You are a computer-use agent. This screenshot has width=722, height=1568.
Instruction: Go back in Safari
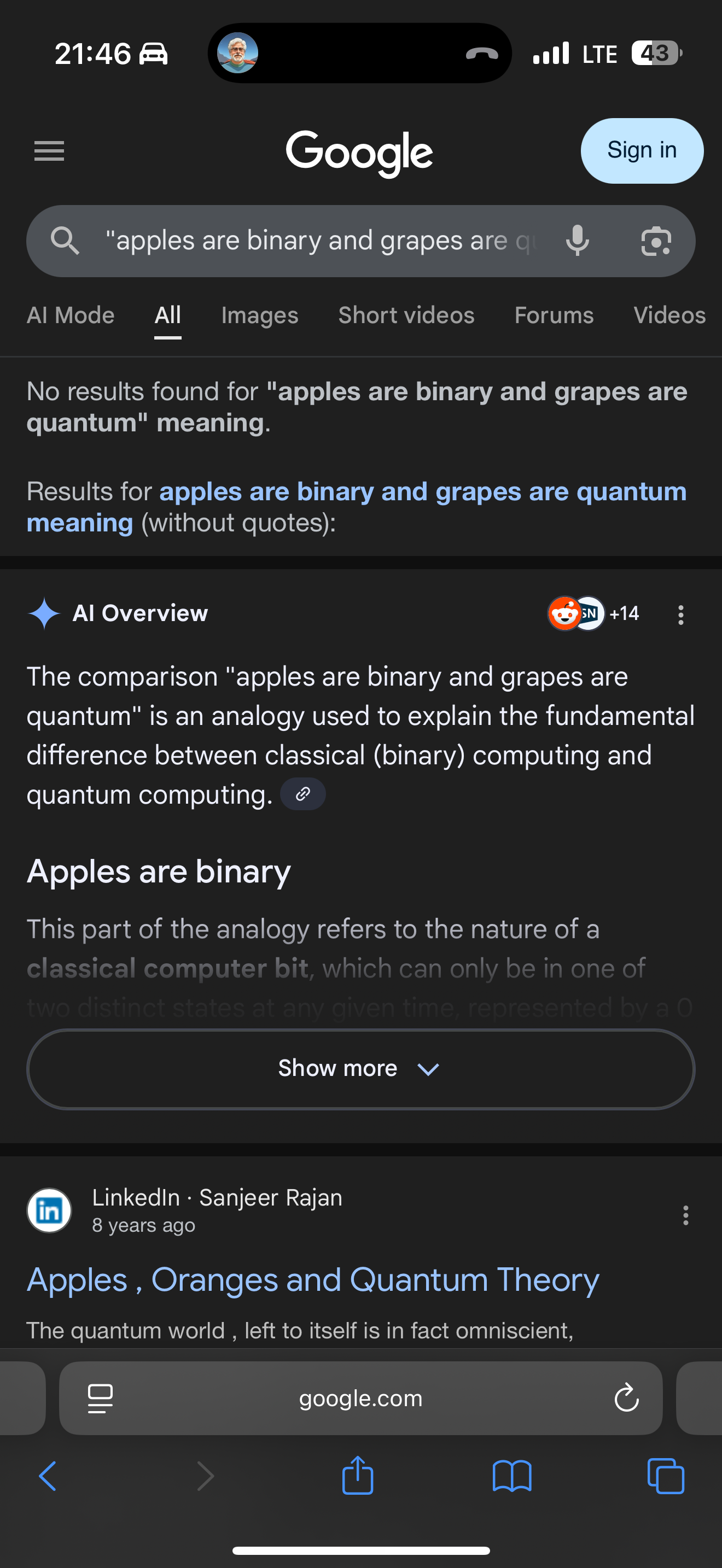pyautogui.click(x=48, y=1476)
